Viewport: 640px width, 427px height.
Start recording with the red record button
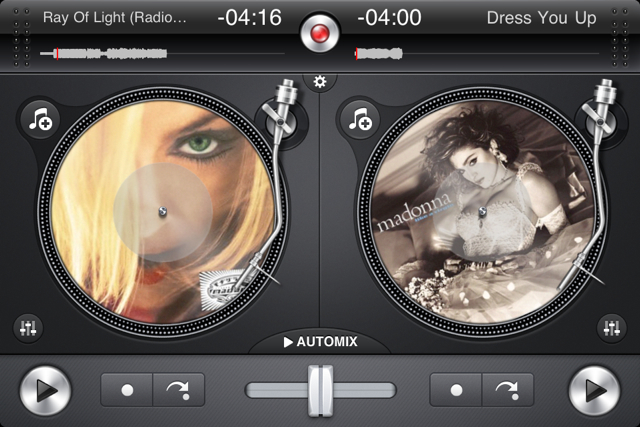coord(320,32)
